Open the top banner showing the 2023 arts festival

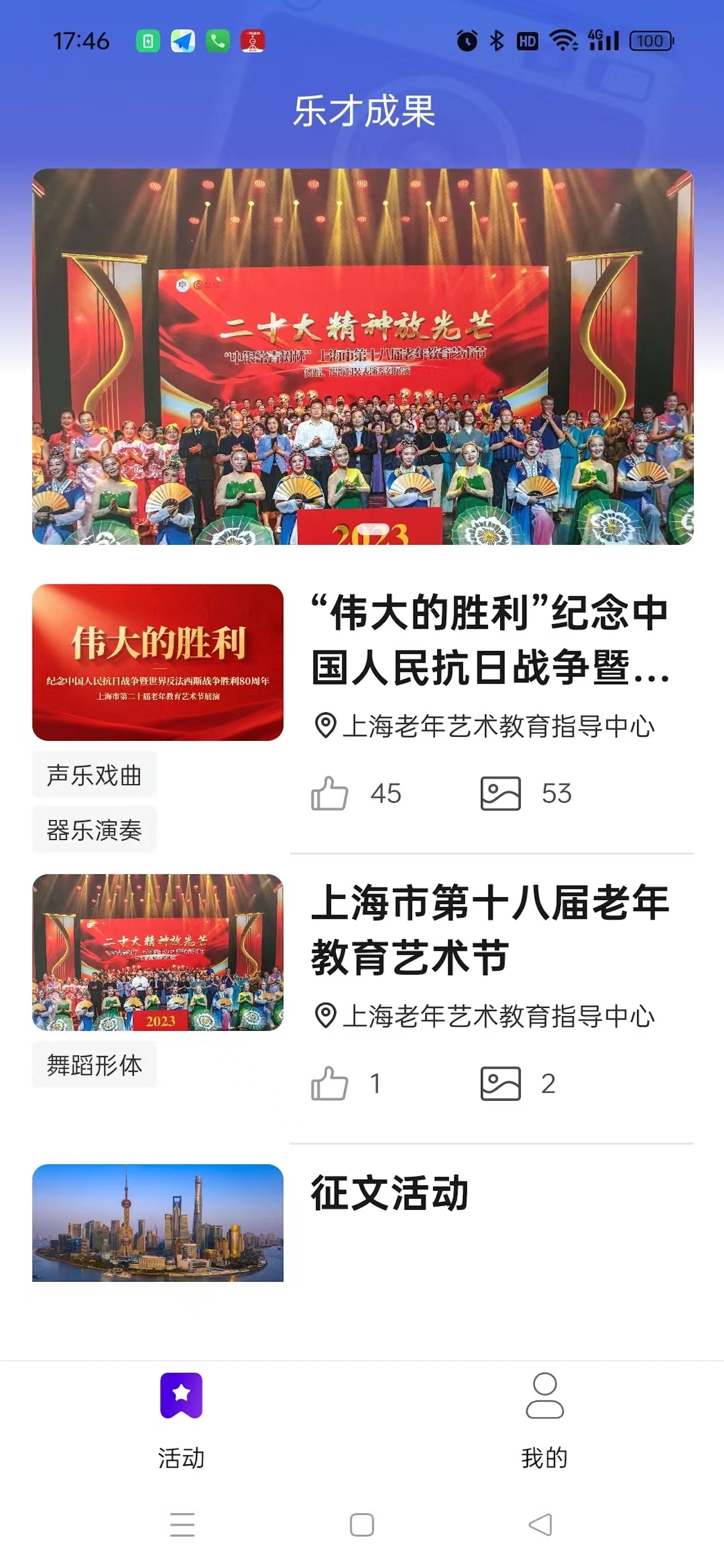point(363,356)
